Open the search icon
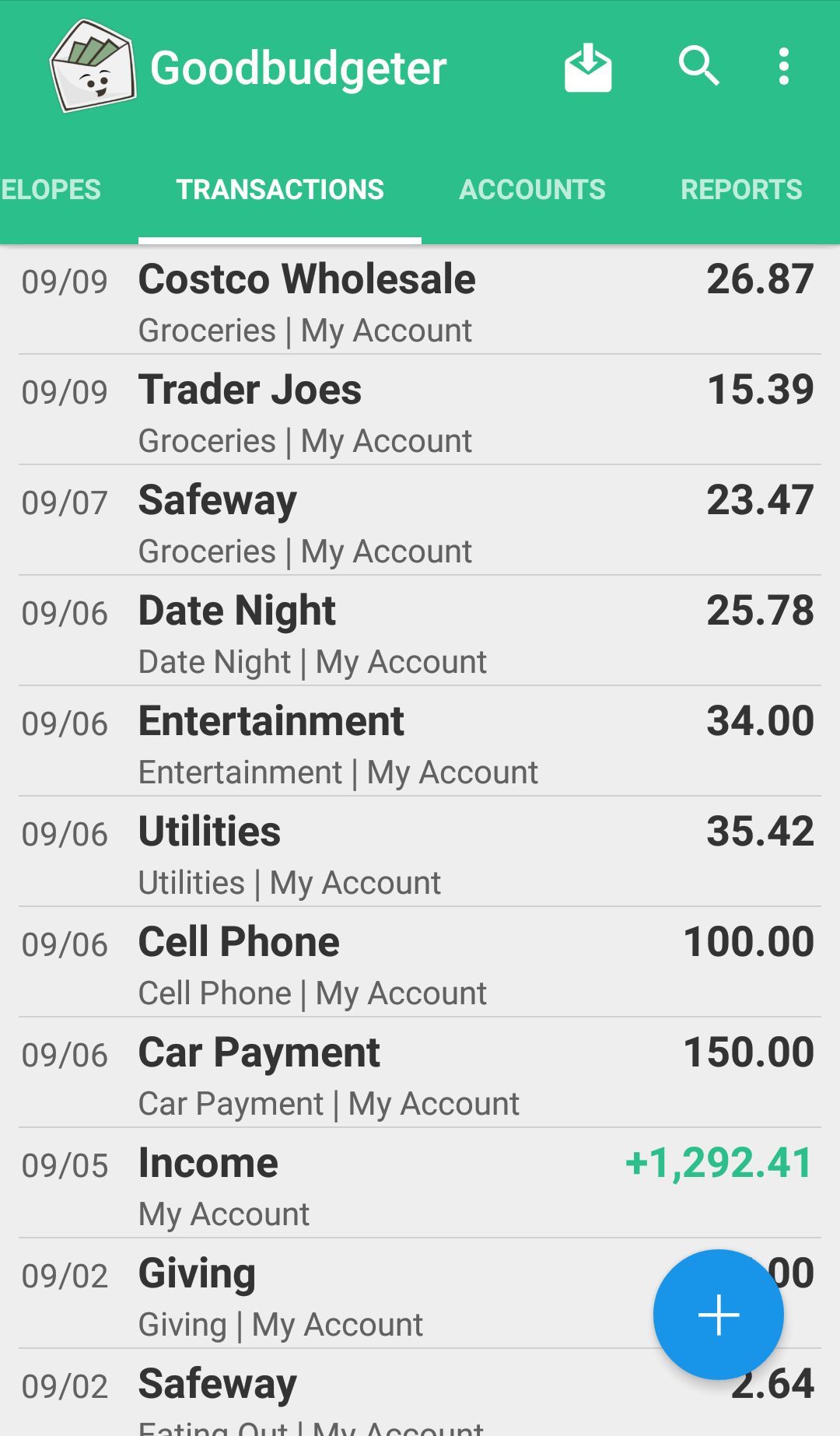The image size is (840, 1436). 698,66
